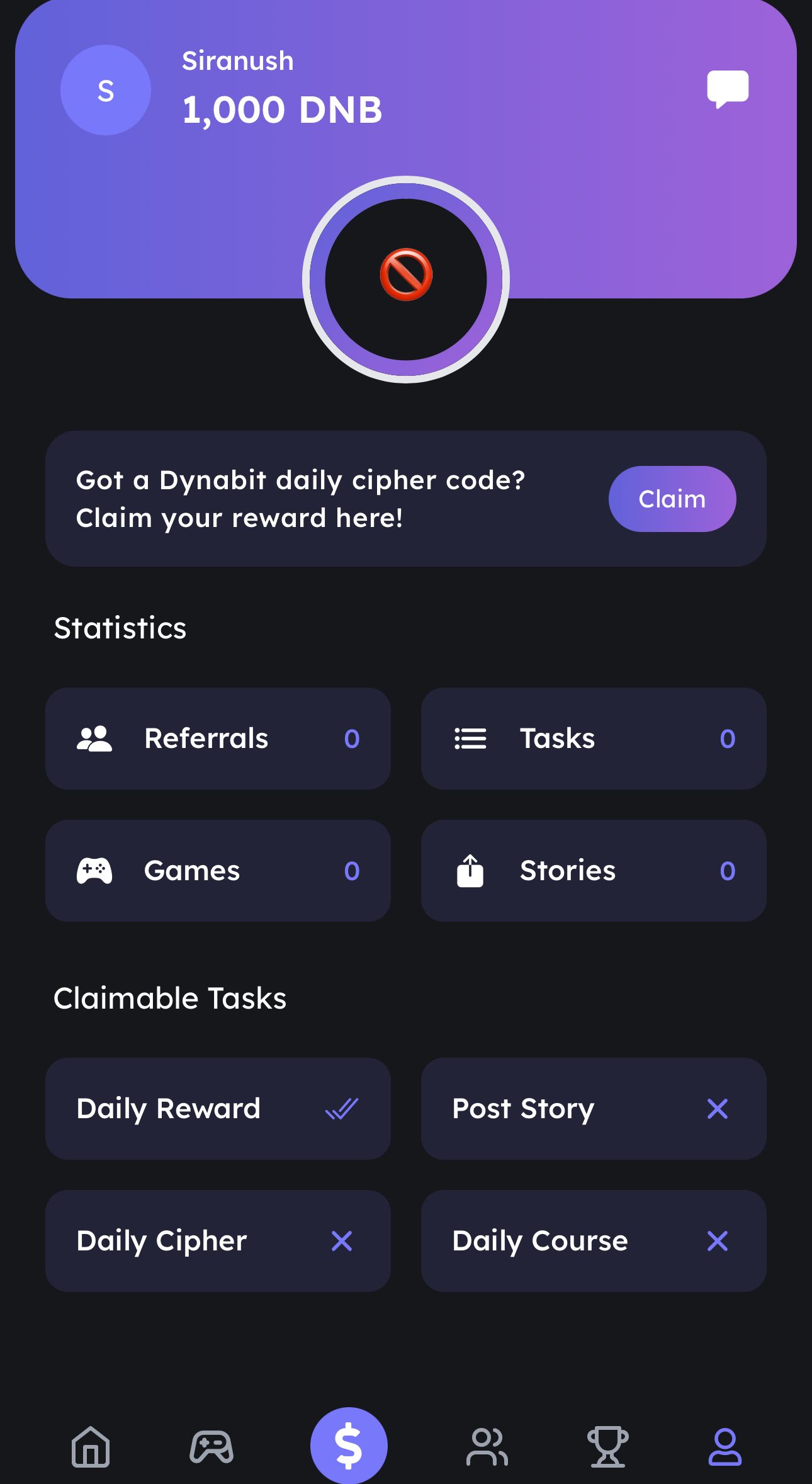Open the Friends icon in bottom navigation
The height and width of the screenshot is (1484, 812).
click(x=486, y=1447)
